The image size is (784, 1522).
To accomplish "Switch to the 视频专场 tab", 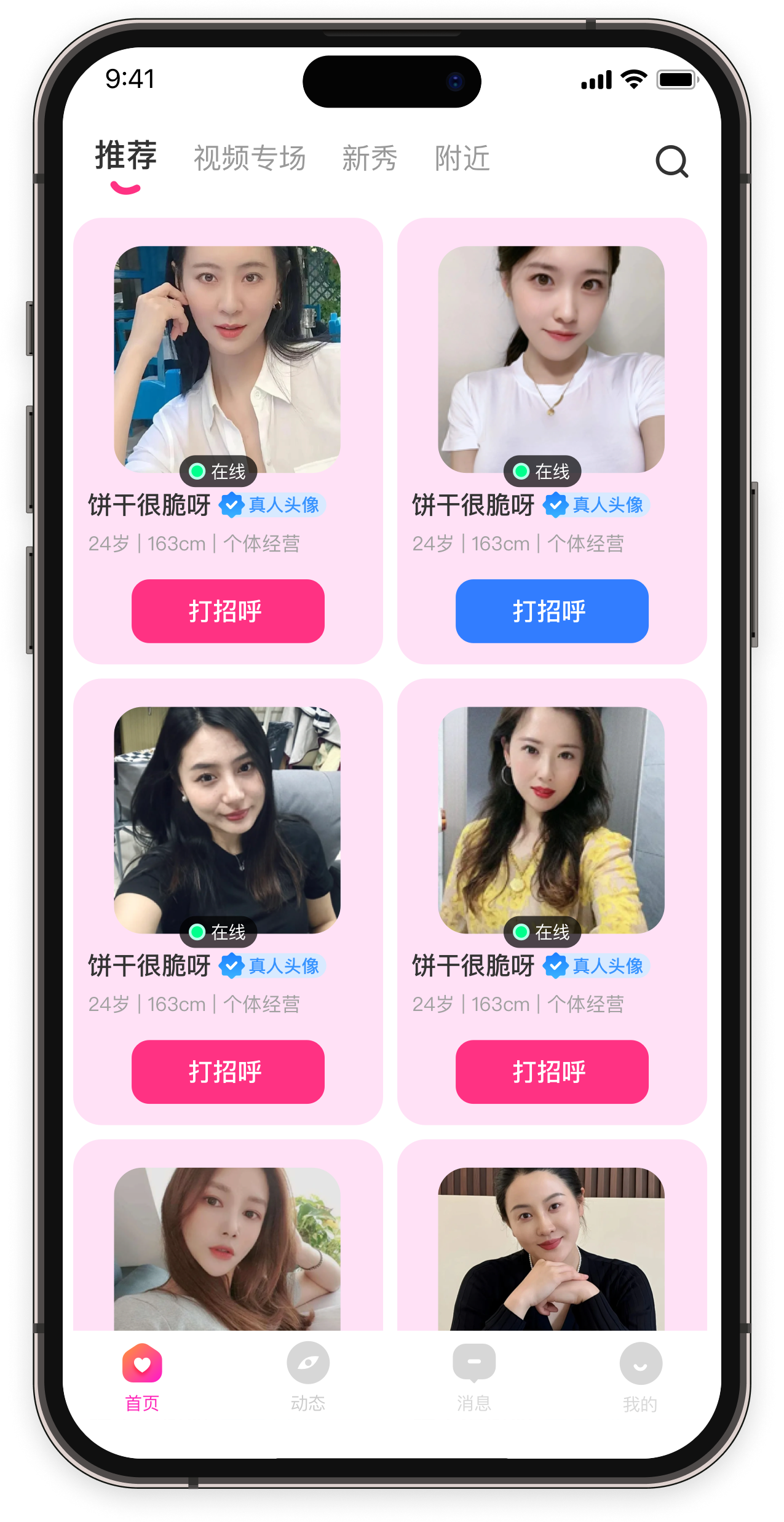I will (250, 159).
